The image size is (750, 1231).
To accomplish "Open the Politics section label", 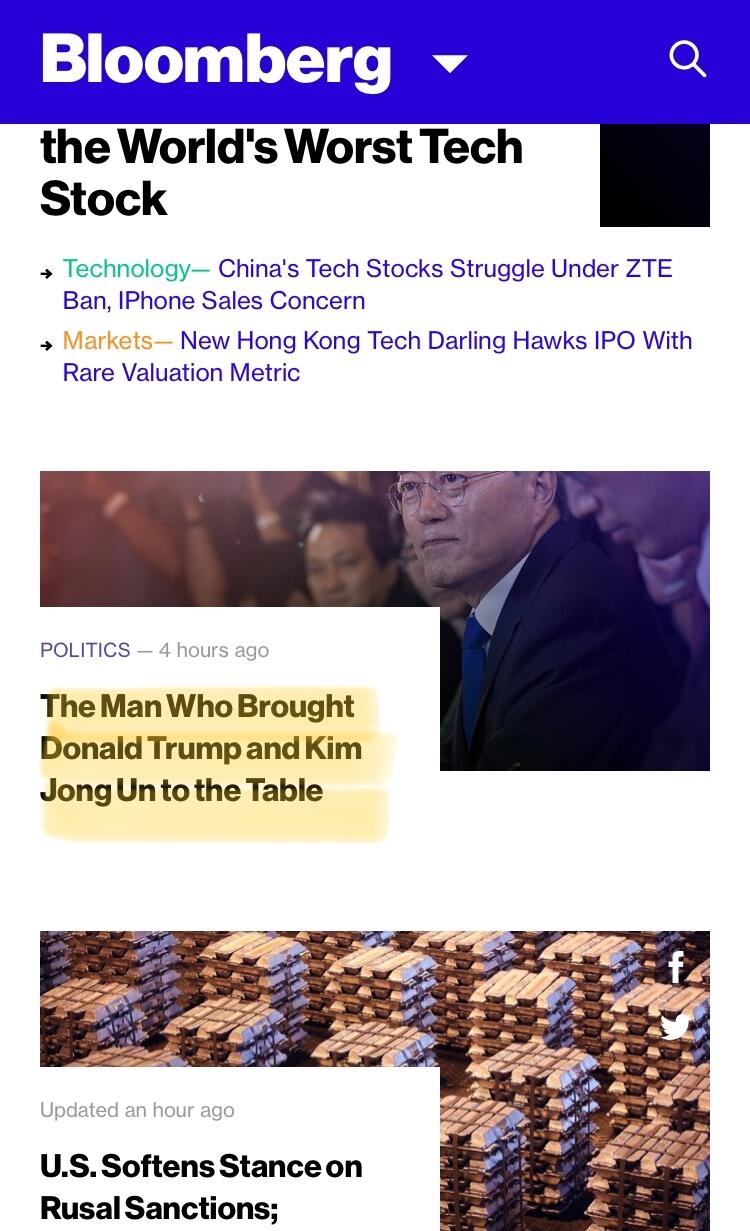I will pyautogui.click(x=85, y=650).
